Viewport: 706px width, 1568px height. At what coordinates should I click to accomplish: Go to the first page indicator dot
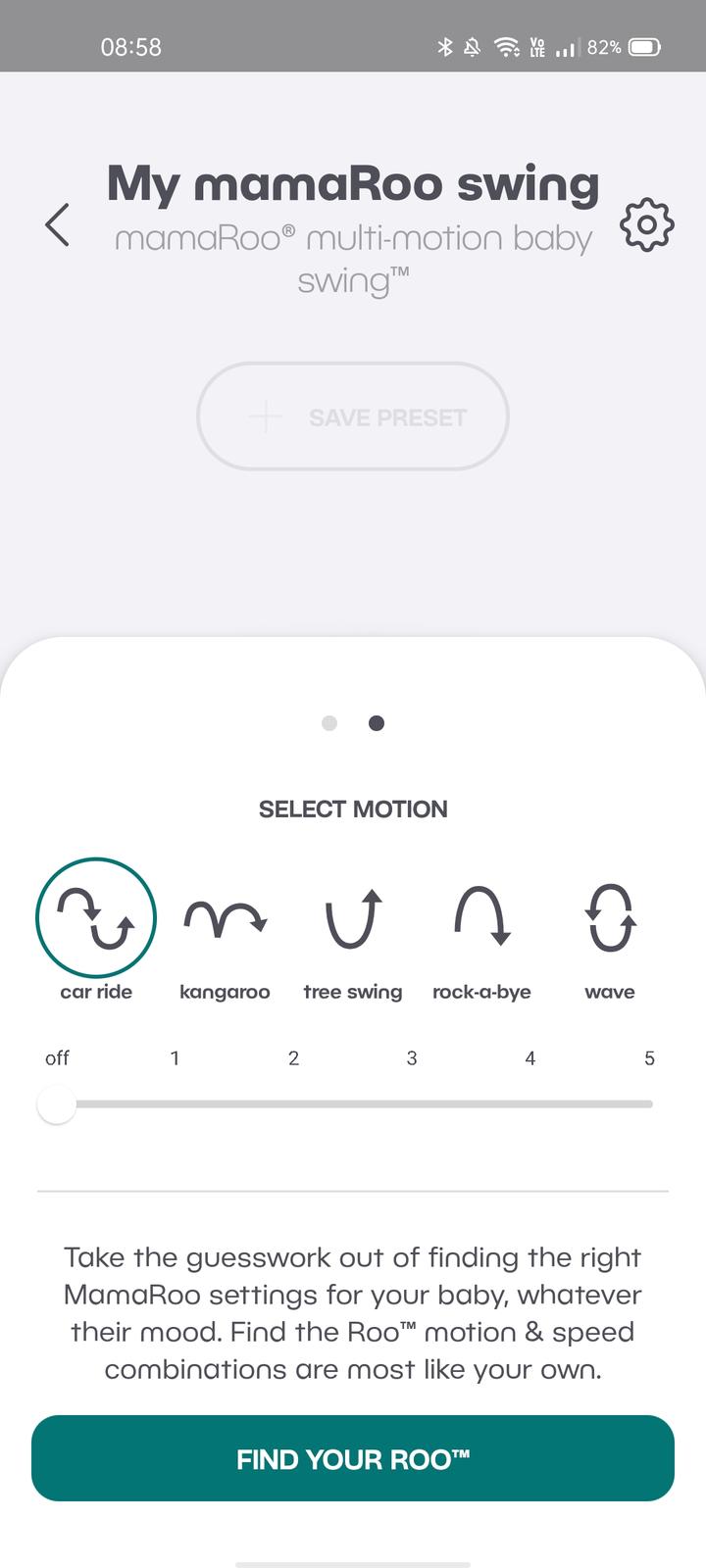[329, 723]
